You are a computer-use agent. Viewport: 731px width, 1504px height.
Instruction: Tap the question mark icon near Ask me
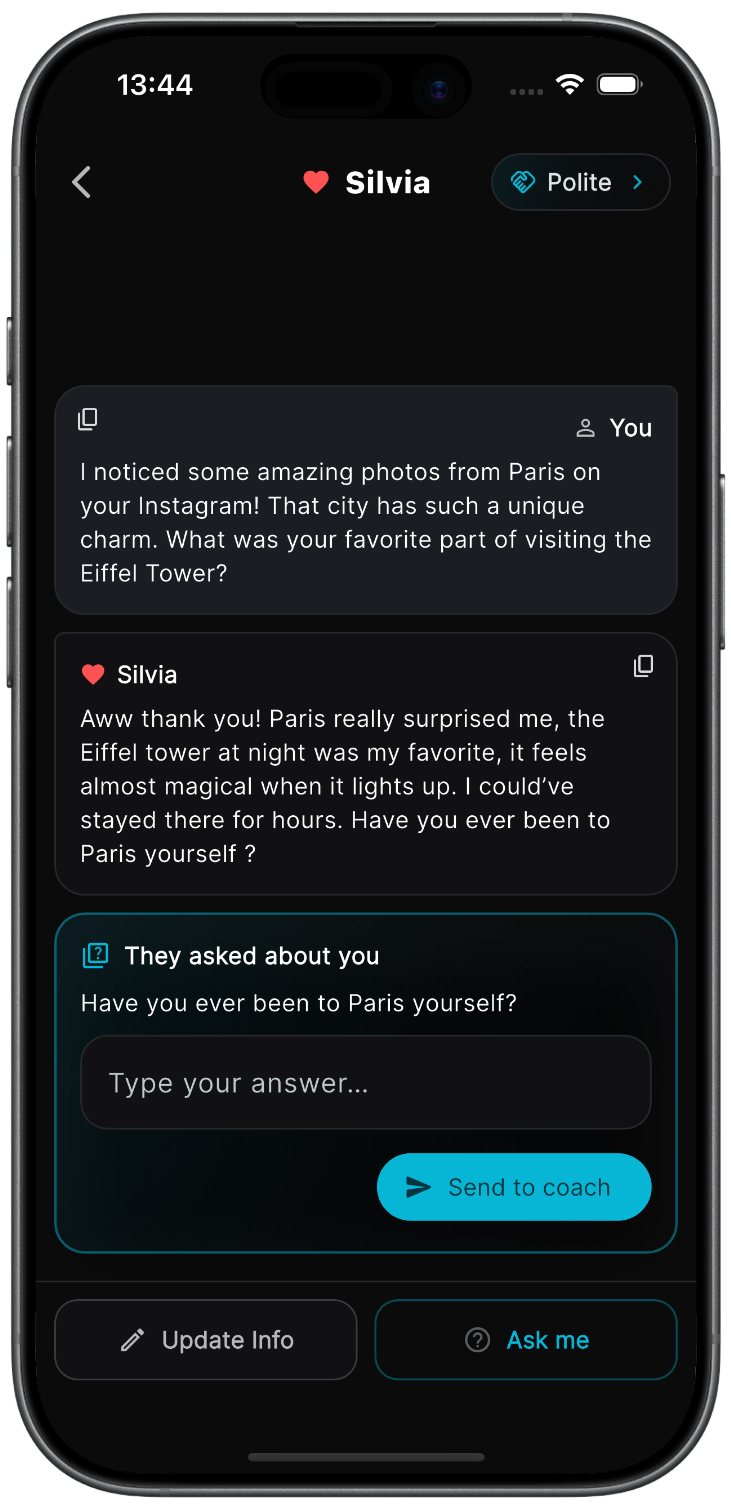[x=477, y=1339]
